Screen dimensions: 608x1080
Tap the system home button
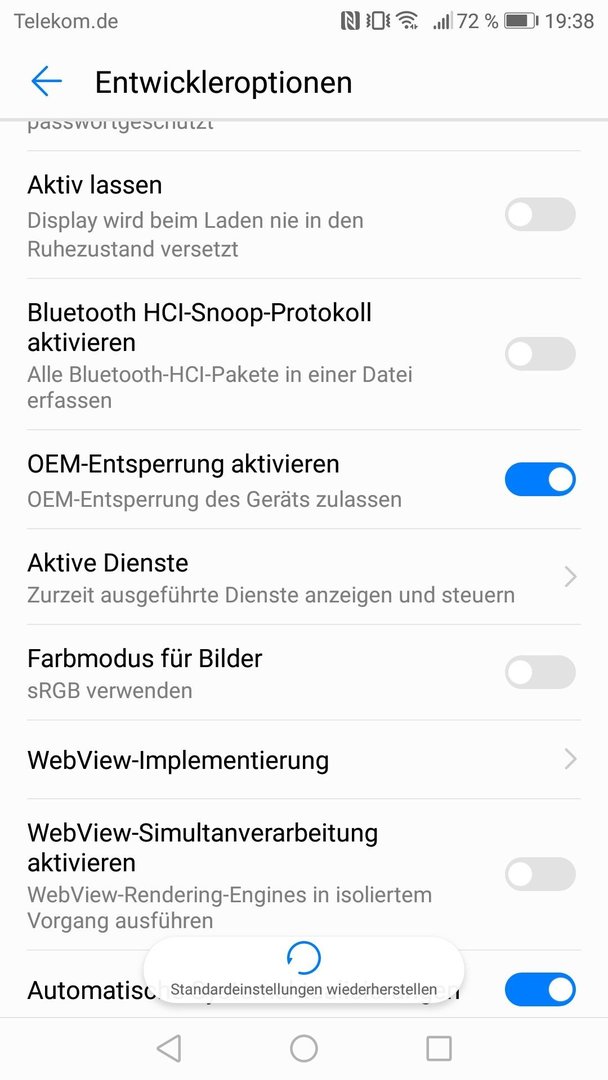pos(304,1049)
